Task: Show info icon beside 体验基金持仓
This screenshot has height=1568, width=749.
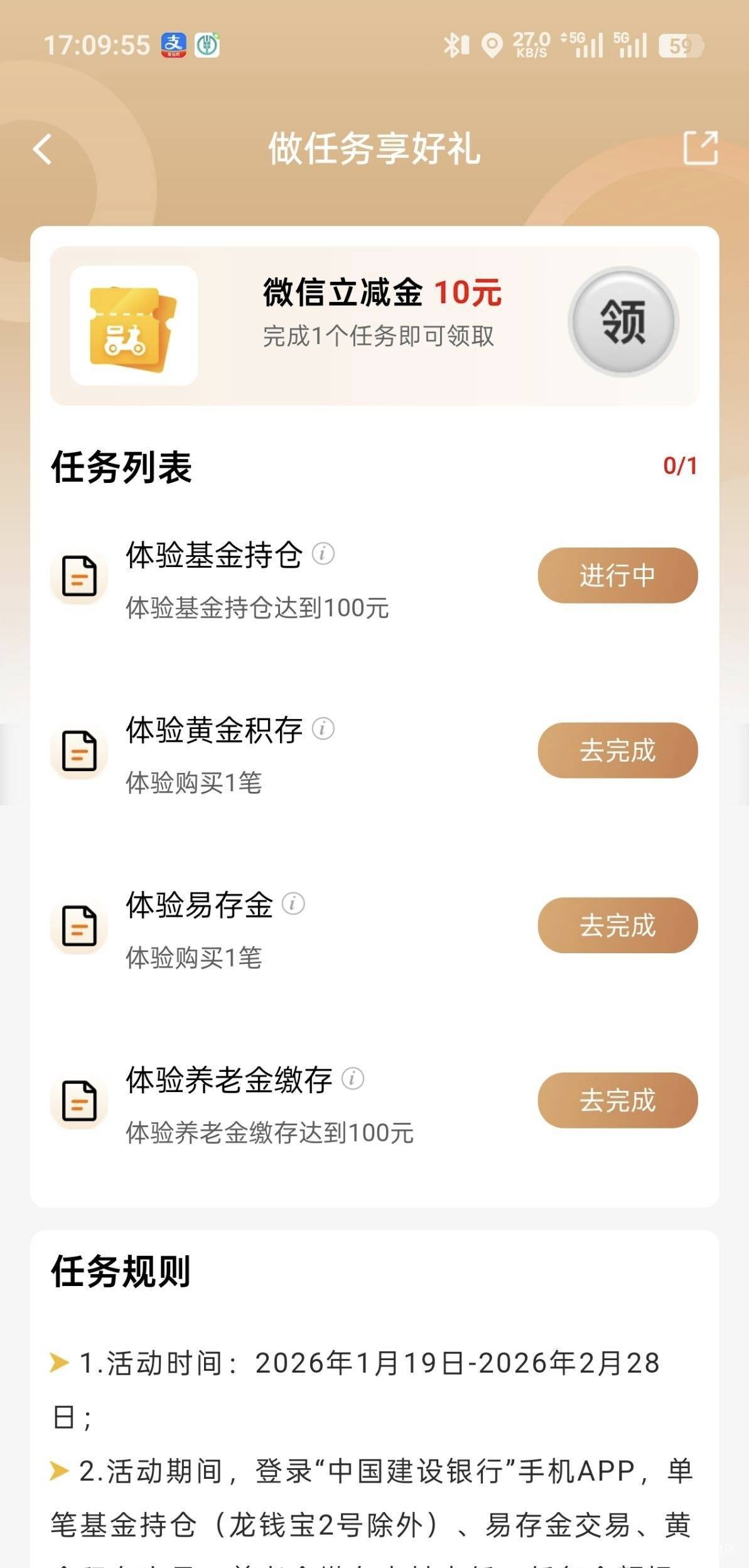Action: coord(323,554)
